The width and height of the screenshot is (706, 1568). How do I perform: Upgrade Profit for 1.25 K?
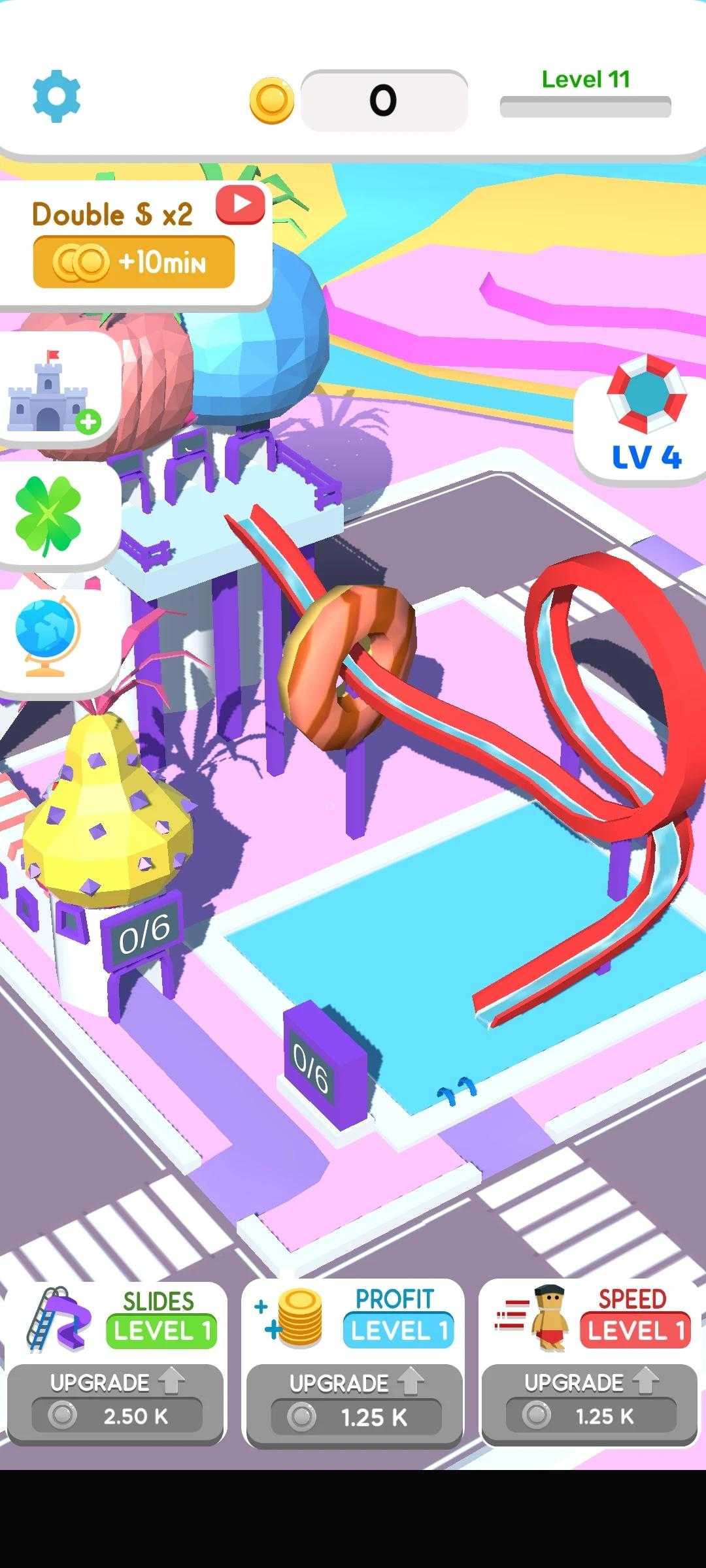click(x=354, y=1403)
